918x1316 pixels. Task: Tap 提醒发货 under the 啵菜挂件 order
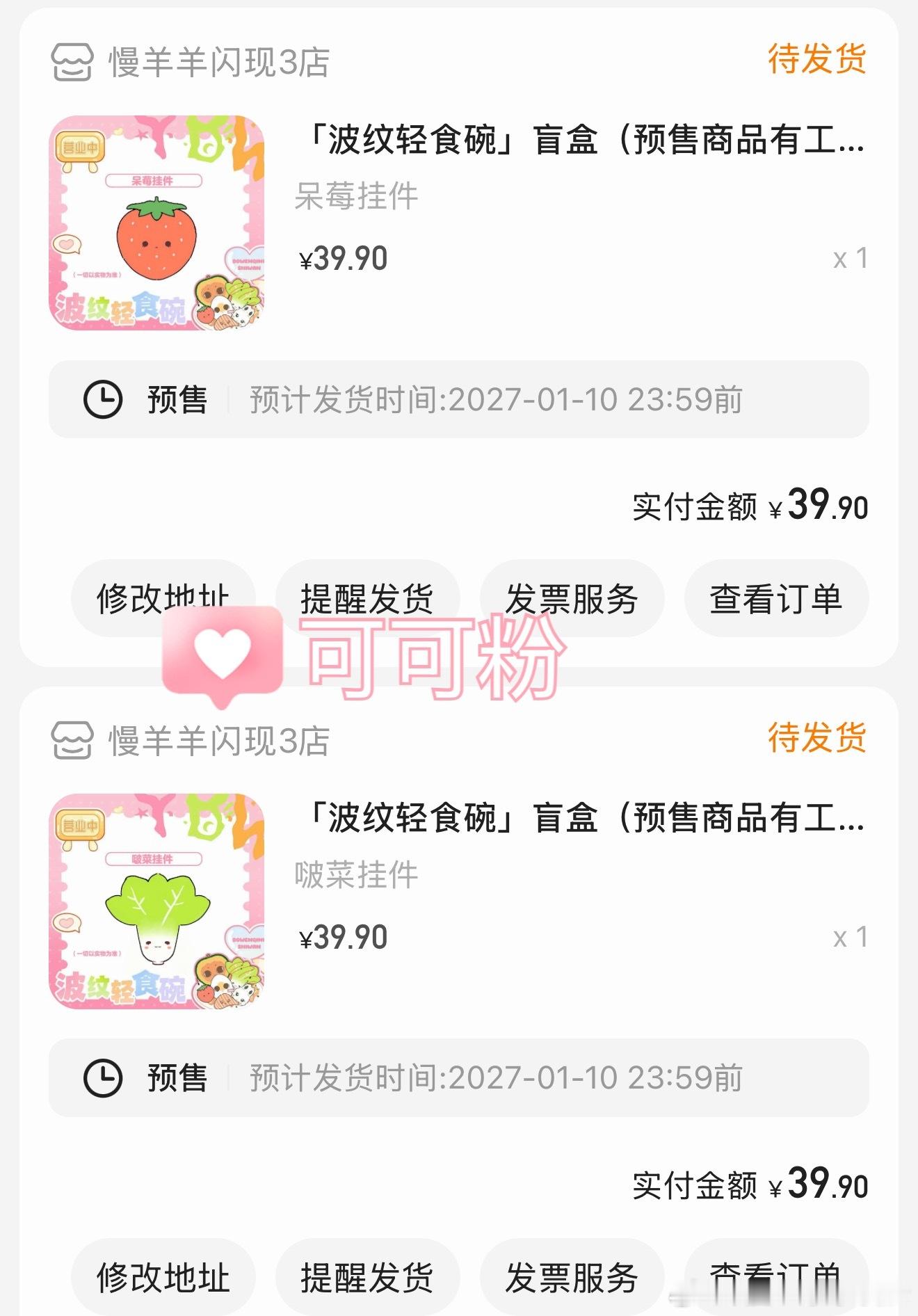[367, 1277]
